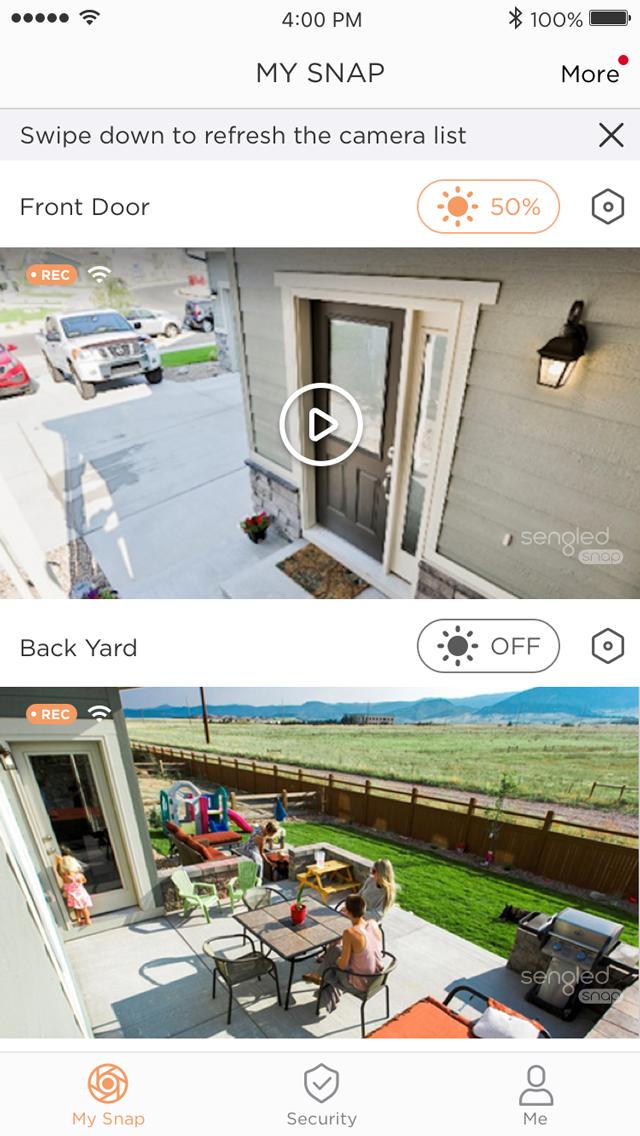The height and width of the screenshot is (1136, 640).
Task: Open the More menu
Action: click(590, 73)
